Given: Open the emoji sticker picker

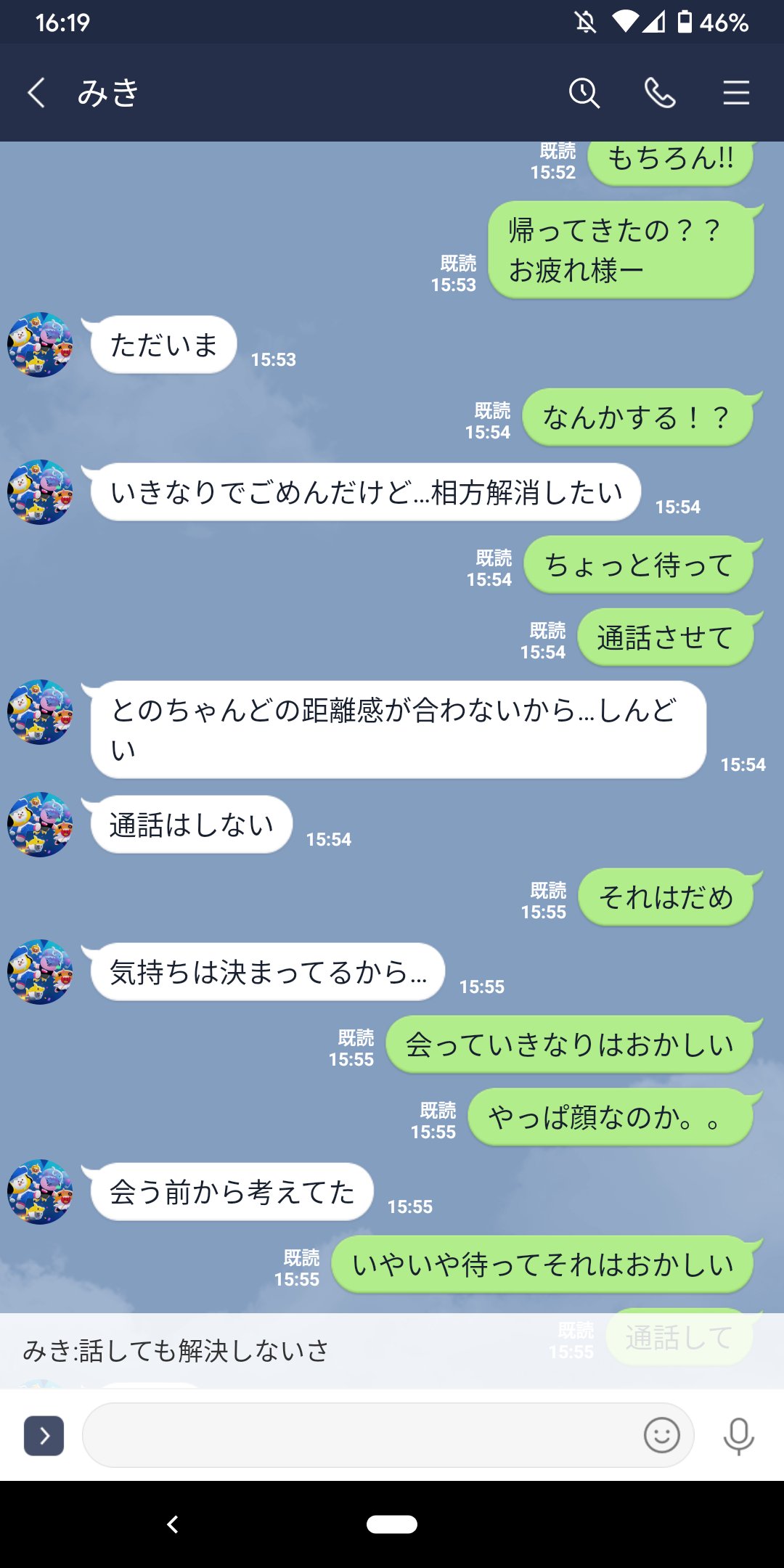Looking at the screenshot, I should [662, 1435].
